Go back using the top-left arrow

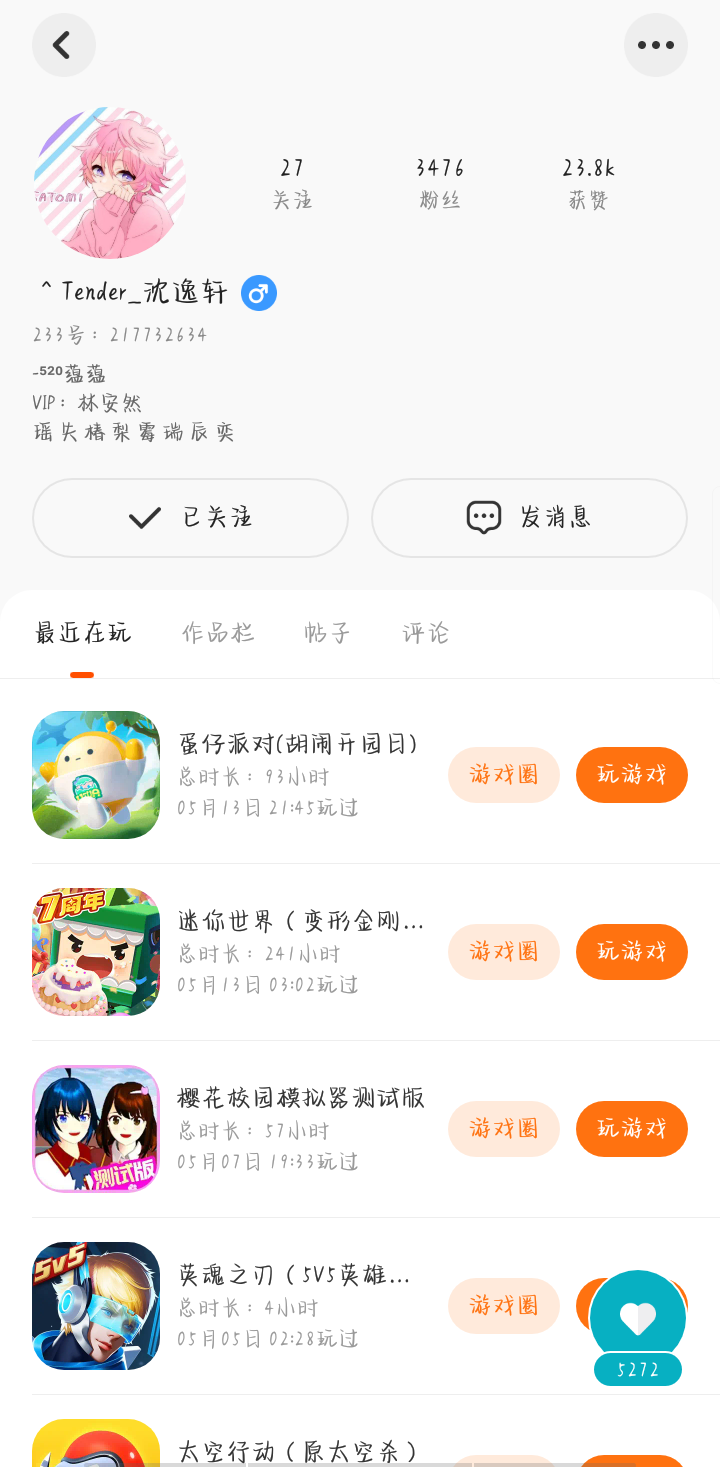pyautogui.click(x=63, y=45)
